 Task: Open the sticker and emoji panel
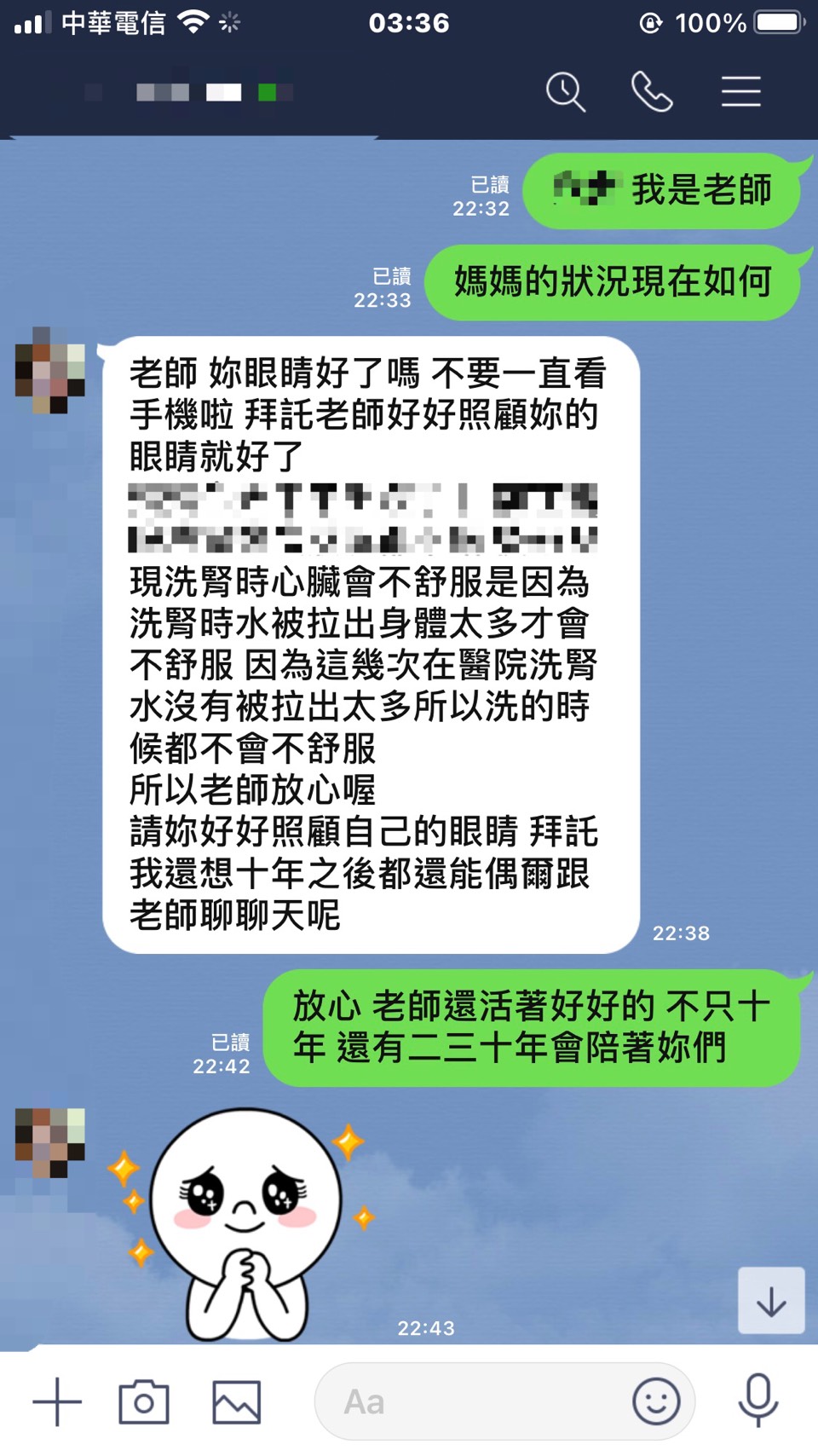(656, 1401)
